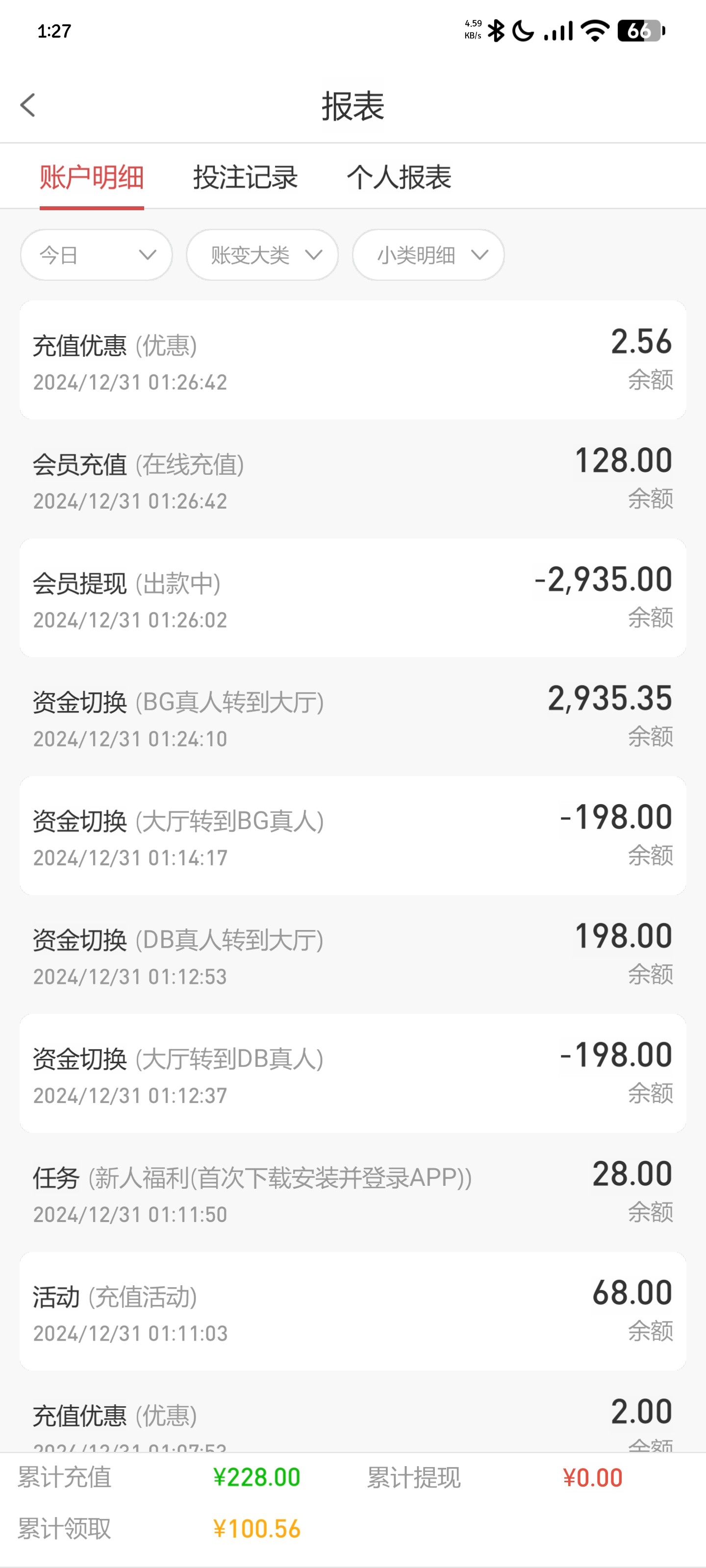
Task: Open the 会员充值 (在线充值) record
Action: point(352,479)
